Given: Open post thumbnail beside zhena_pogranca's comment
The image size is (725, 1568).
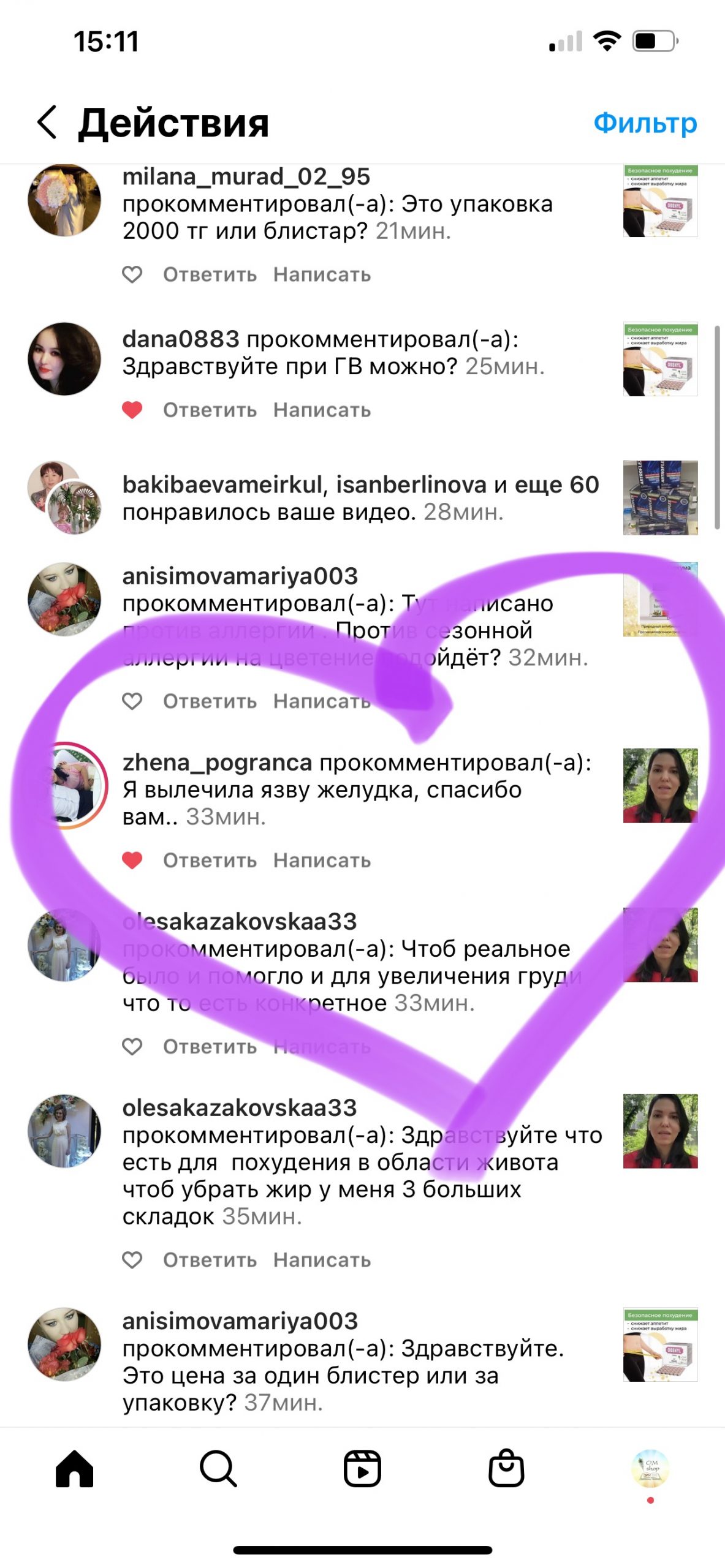Looking at the screenshot, I should click(x=660, y=785).
